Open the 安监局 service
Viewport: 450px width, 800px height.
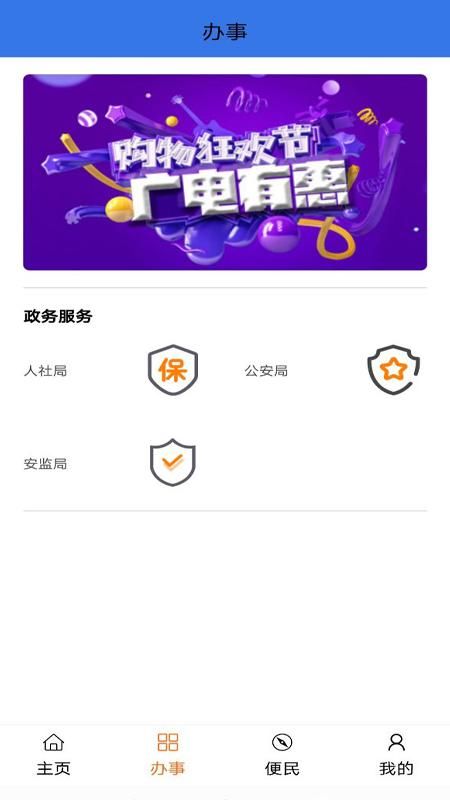tap(111, 463)
